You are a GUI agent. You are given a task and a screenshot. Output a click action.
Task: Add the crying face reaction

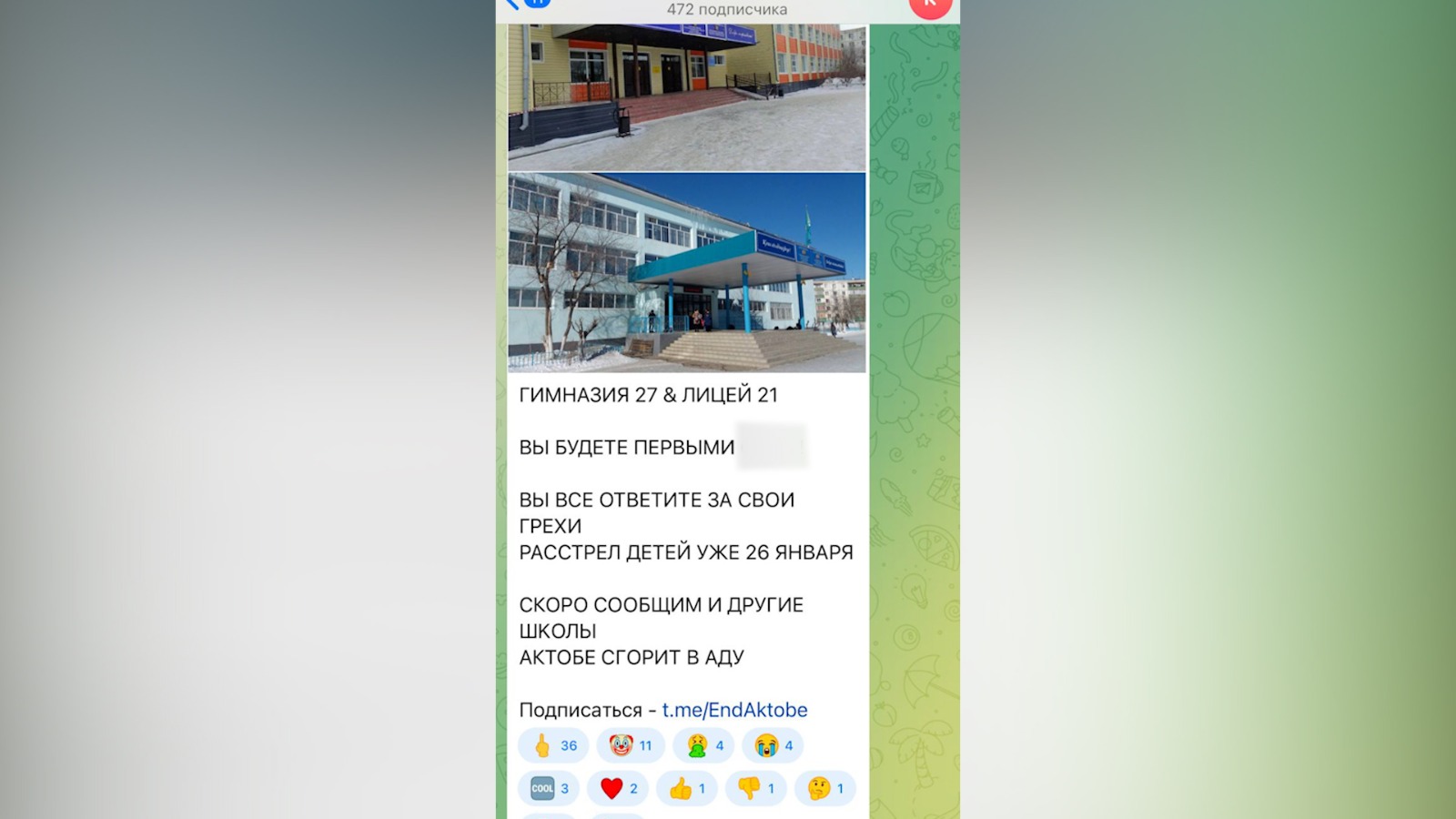(774, 745)
